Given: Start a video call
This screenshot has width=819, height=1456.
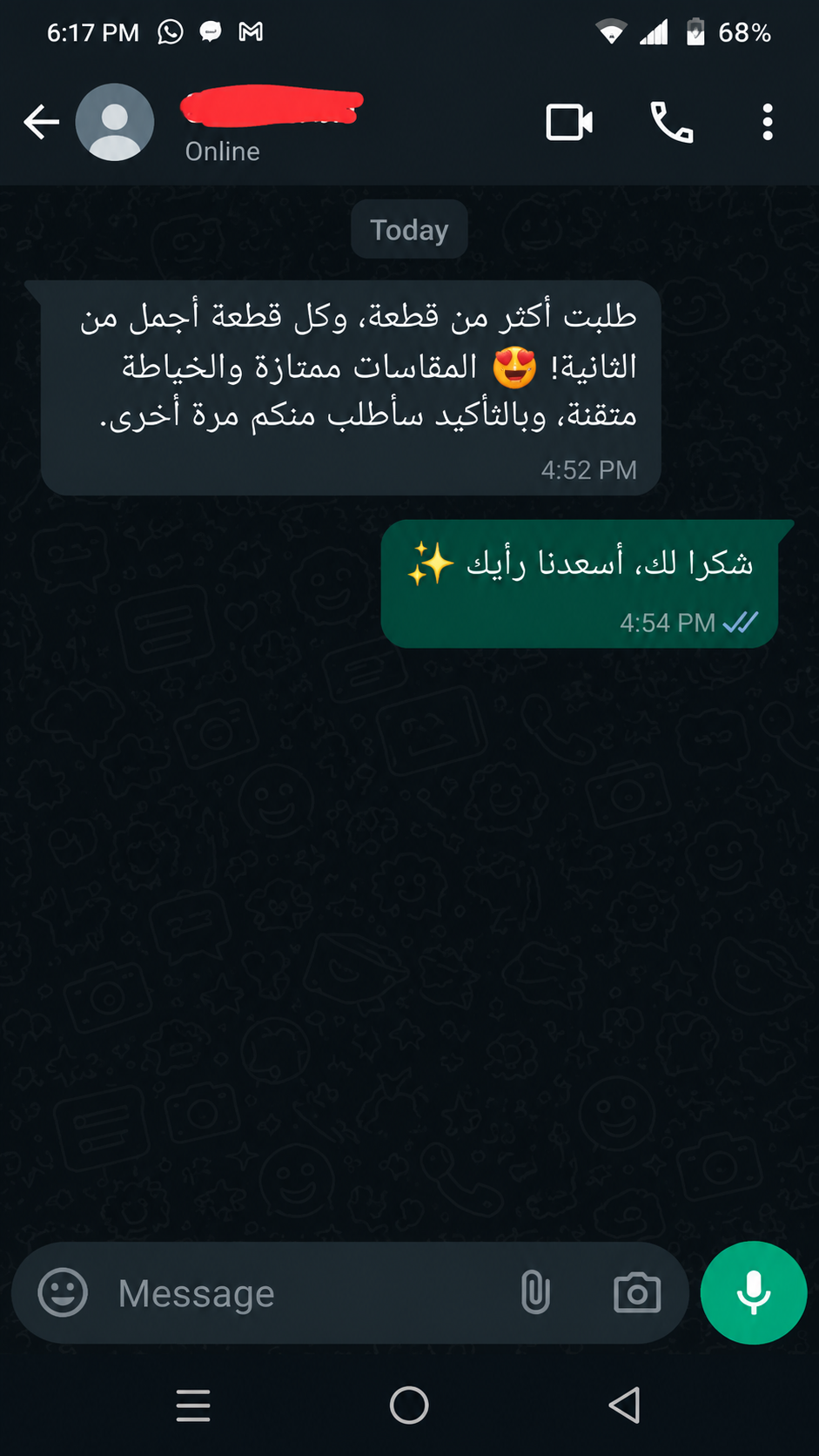Looking at the screenshot, I should 569,122.
